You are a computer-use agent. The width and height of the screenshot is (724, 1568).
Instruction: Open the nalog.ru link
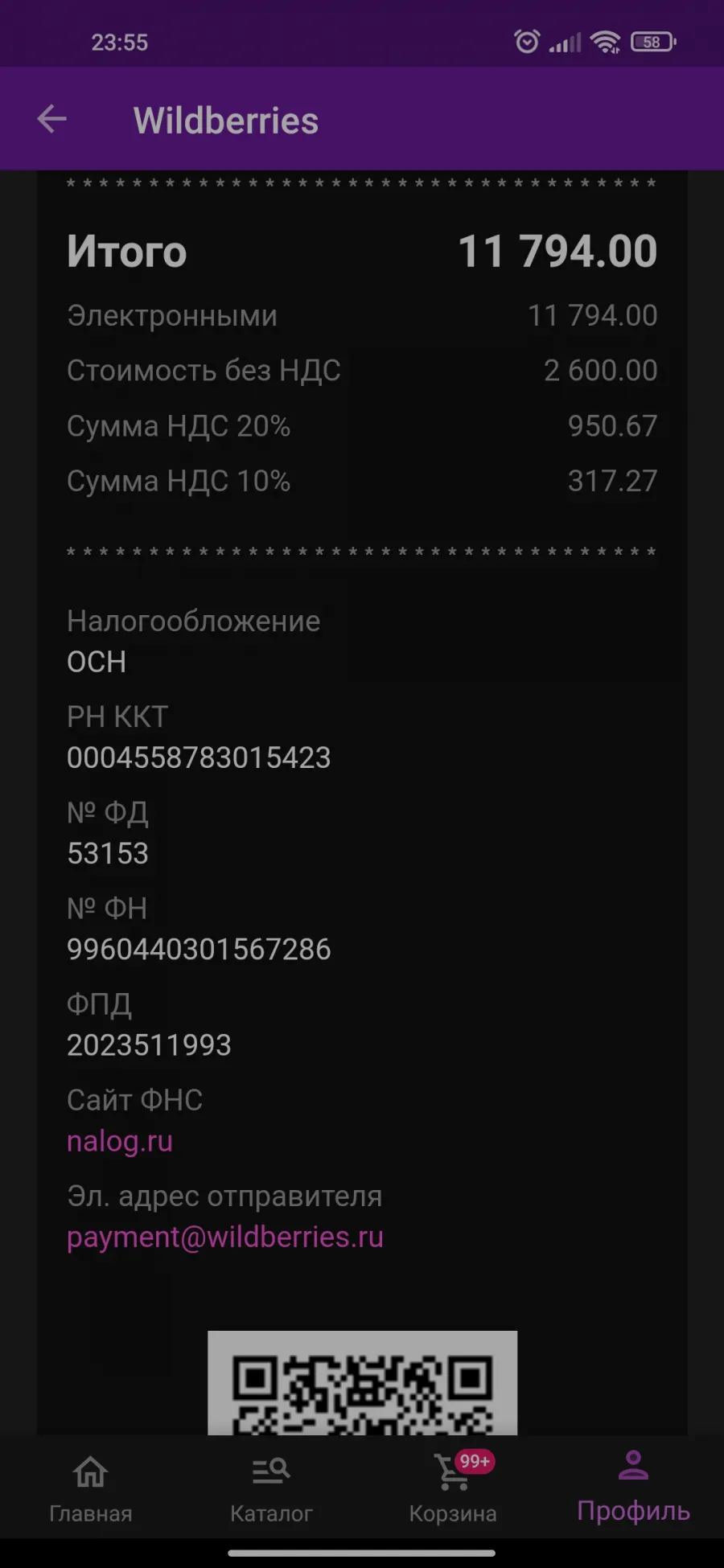(x=120, y=1141)
